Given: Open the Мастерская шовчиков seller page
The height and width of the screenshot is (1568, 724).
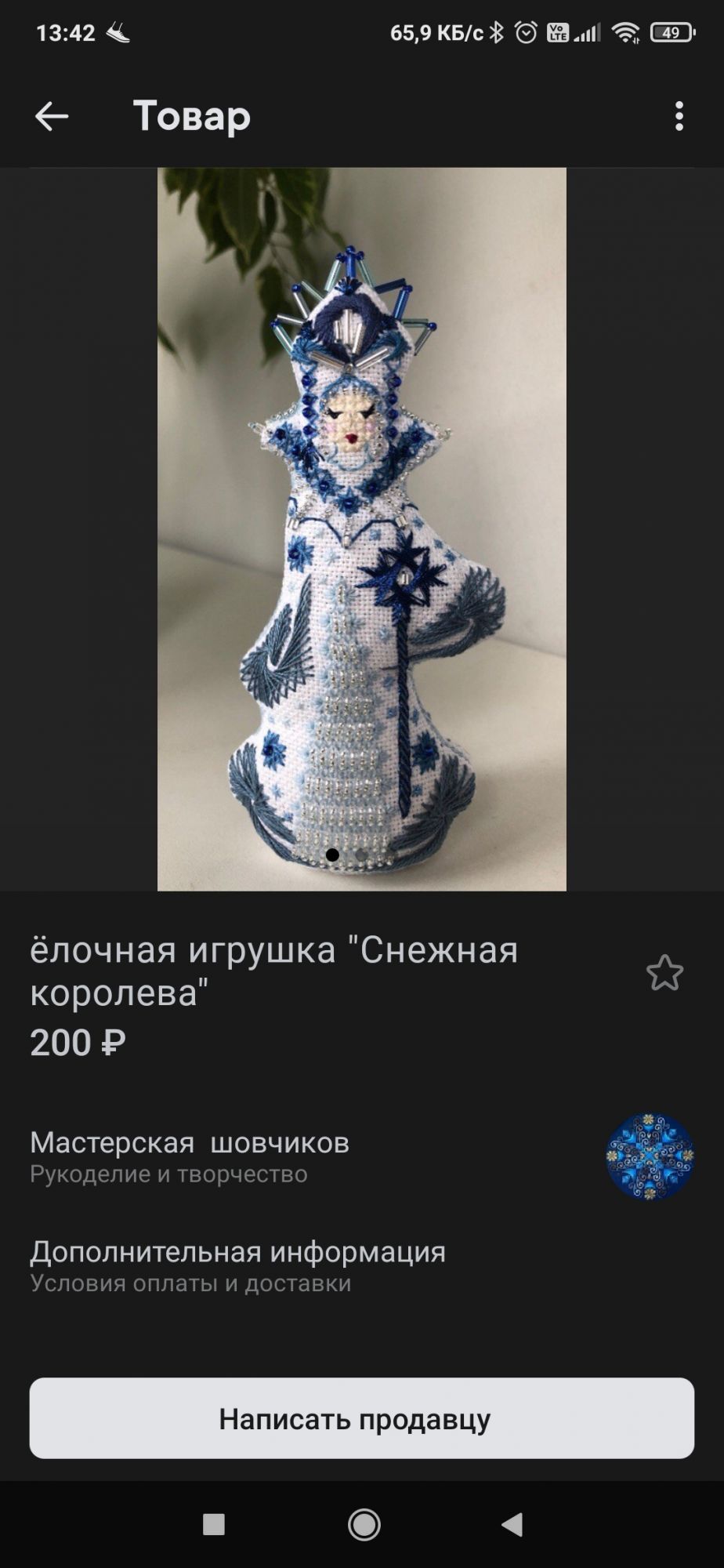Looking at the screenshot, I should [x=190, y=1156].
